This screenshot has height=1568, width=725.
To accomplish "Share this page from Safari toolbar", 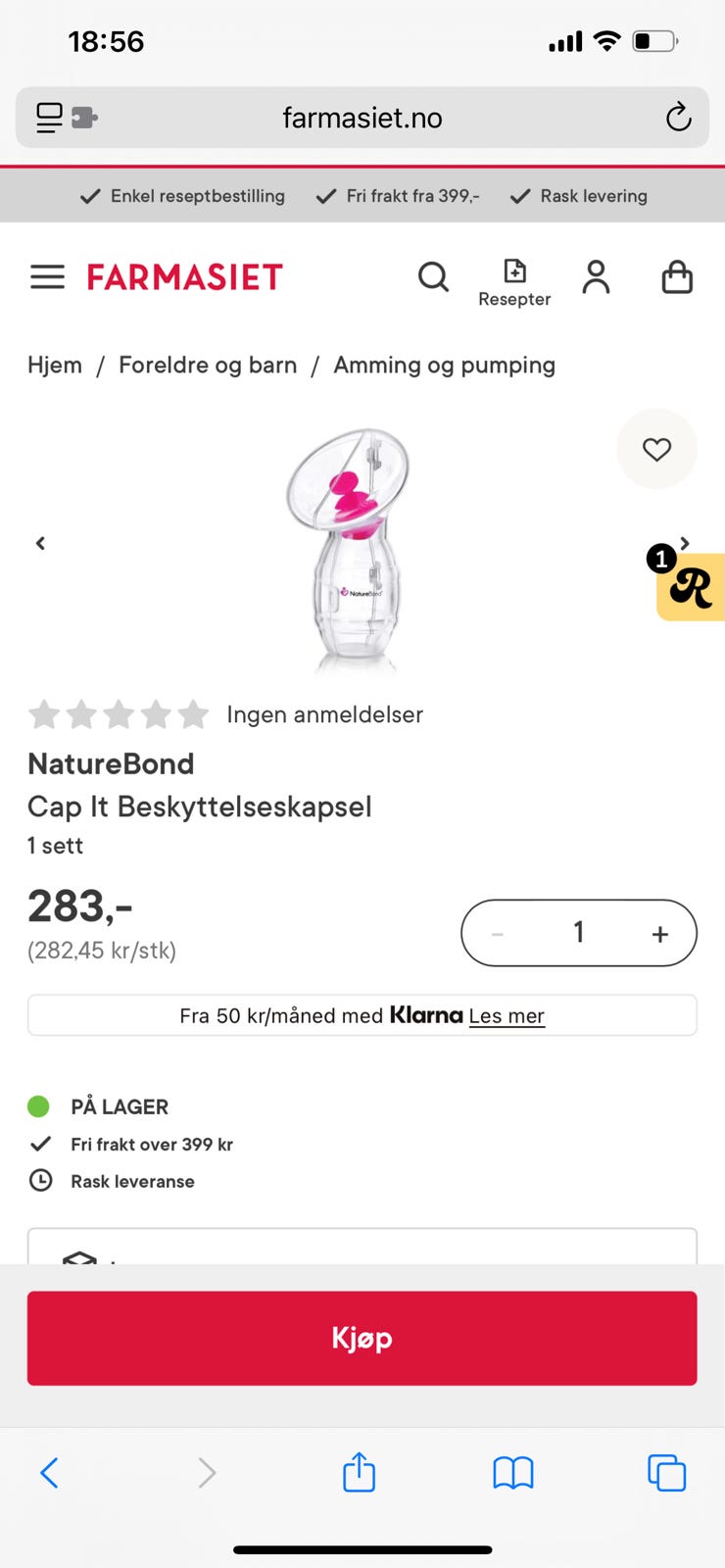I will 359,1472.
